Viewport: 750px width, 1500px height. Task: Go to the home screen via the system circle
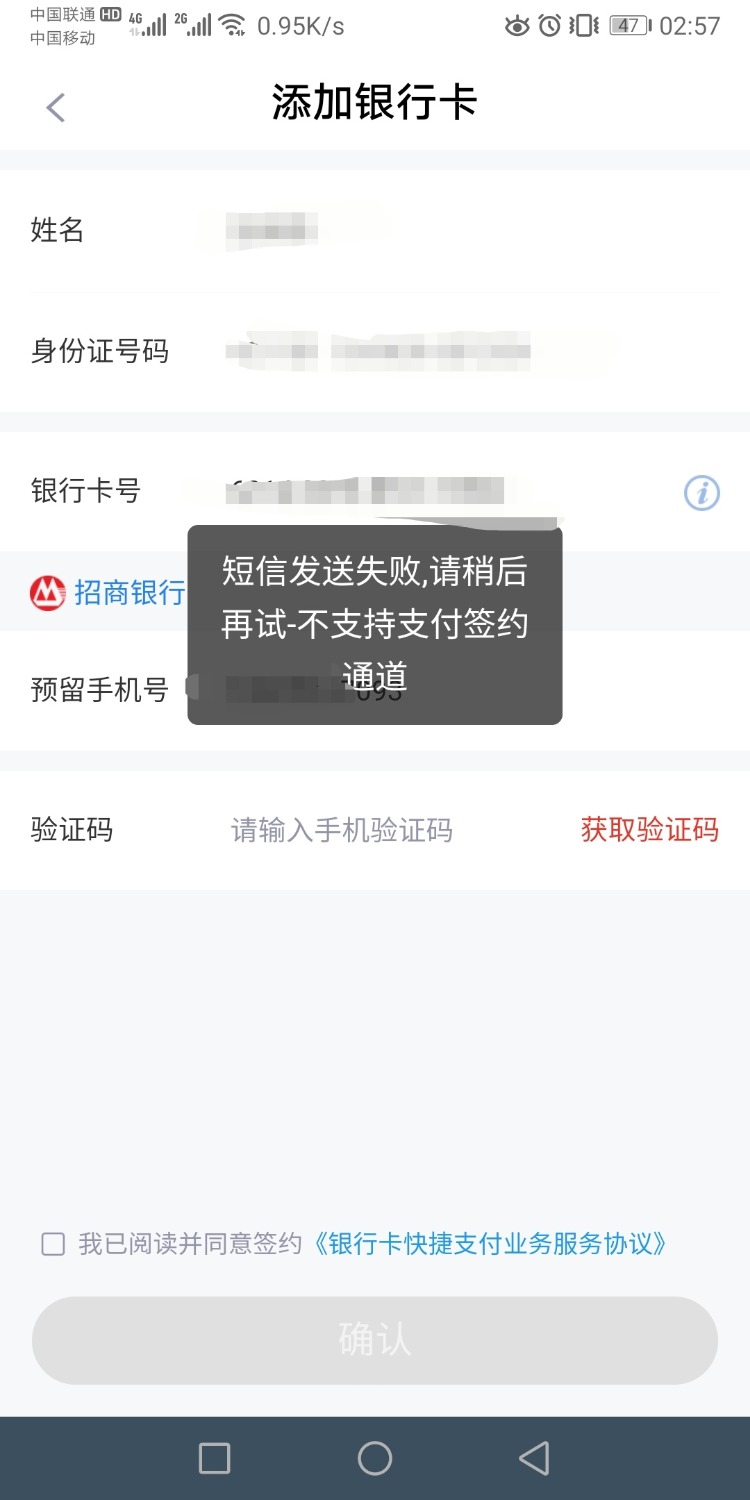pyautogui.click(x=375, y=1458)
